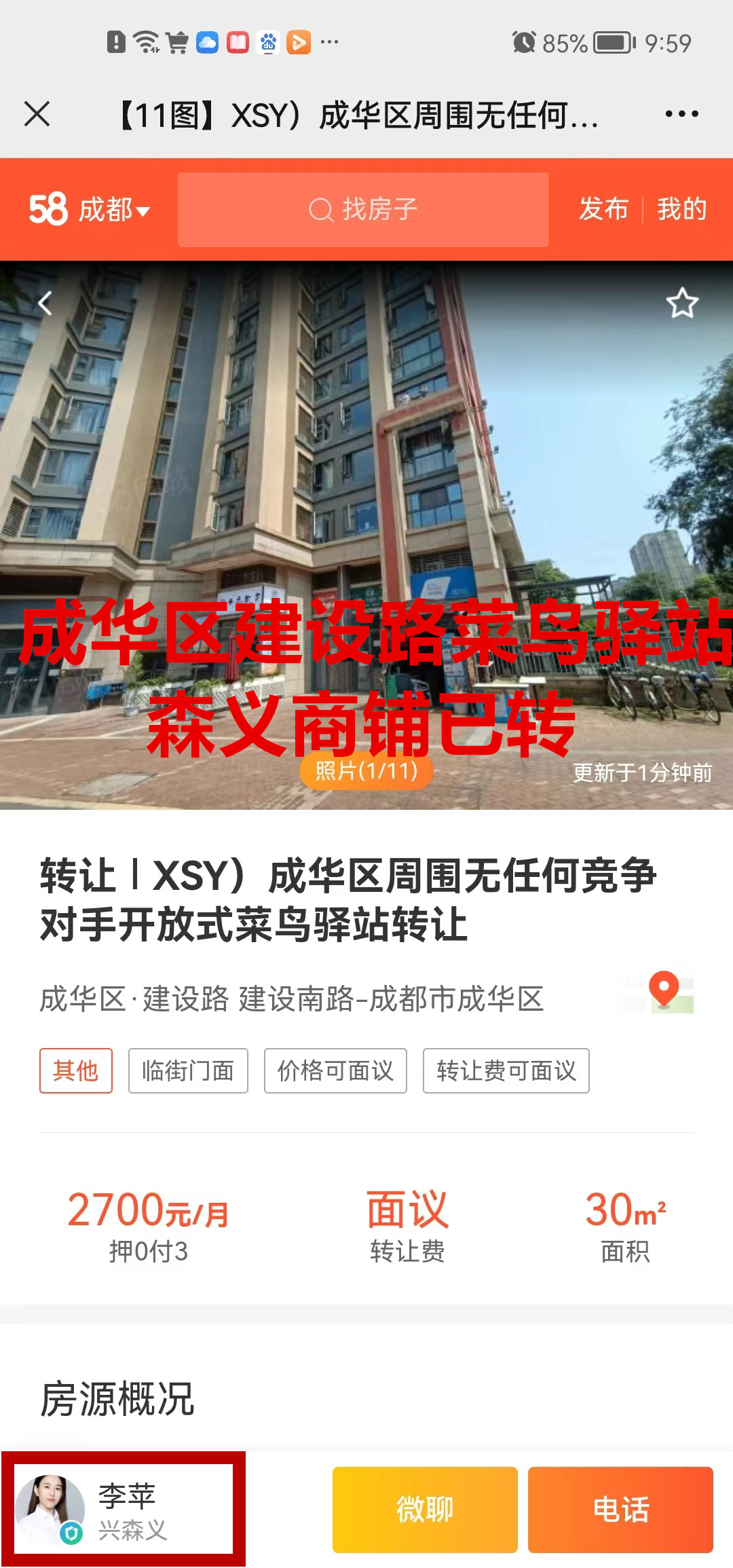Open the map location pin
This screenshot has height=1568, width=733.
pos(664,992)
